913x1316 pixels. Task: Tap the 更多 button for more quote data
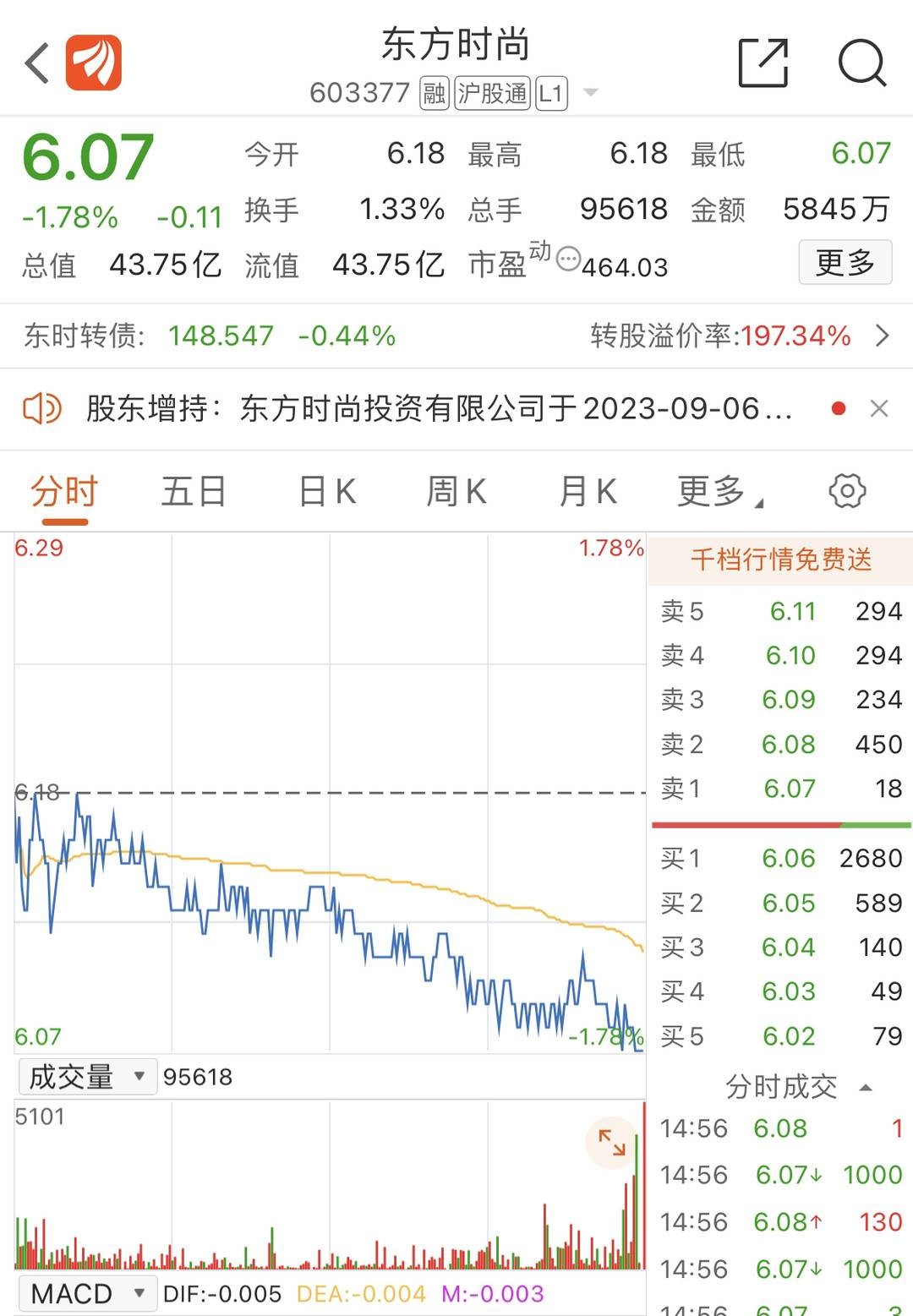(845, 263)
